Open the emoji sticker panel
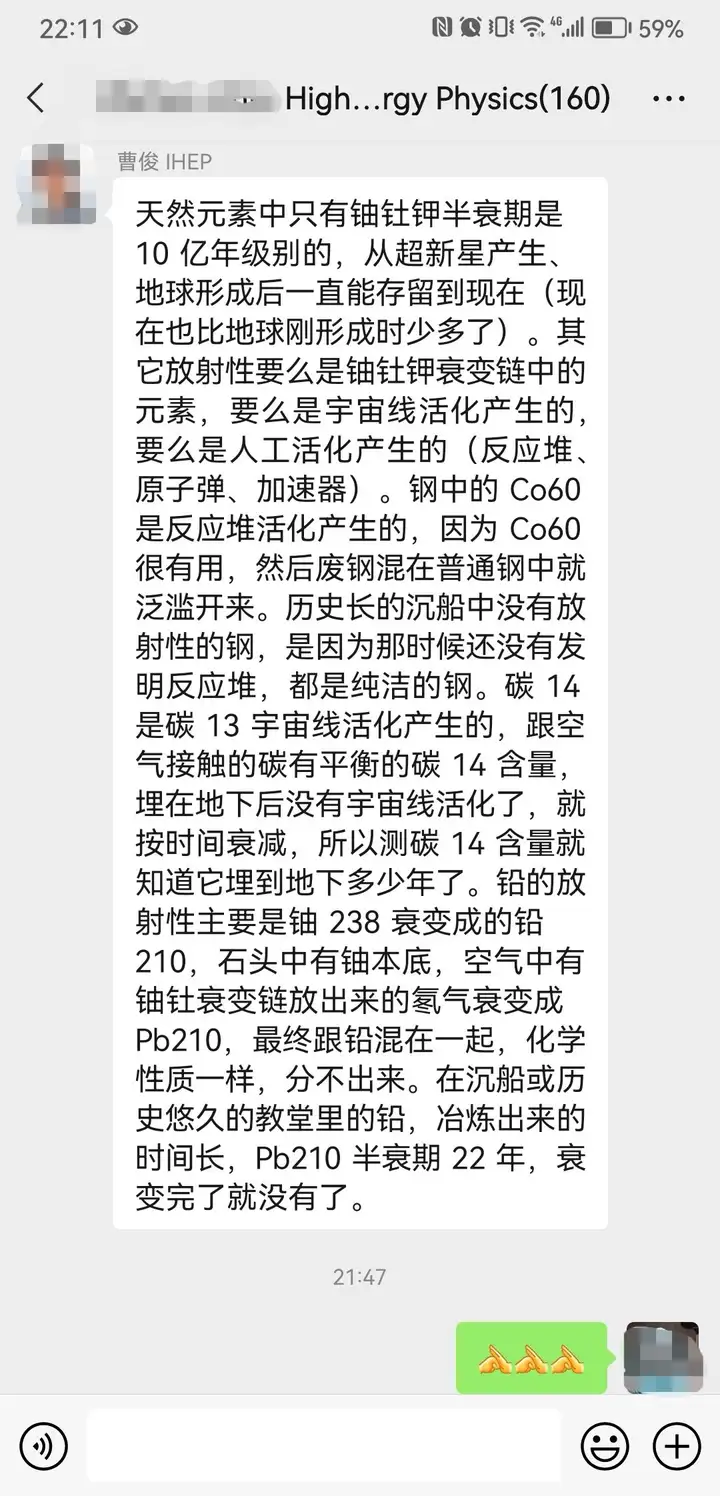The height and width of the screenshot is (1496, 720). [605, 1445]
